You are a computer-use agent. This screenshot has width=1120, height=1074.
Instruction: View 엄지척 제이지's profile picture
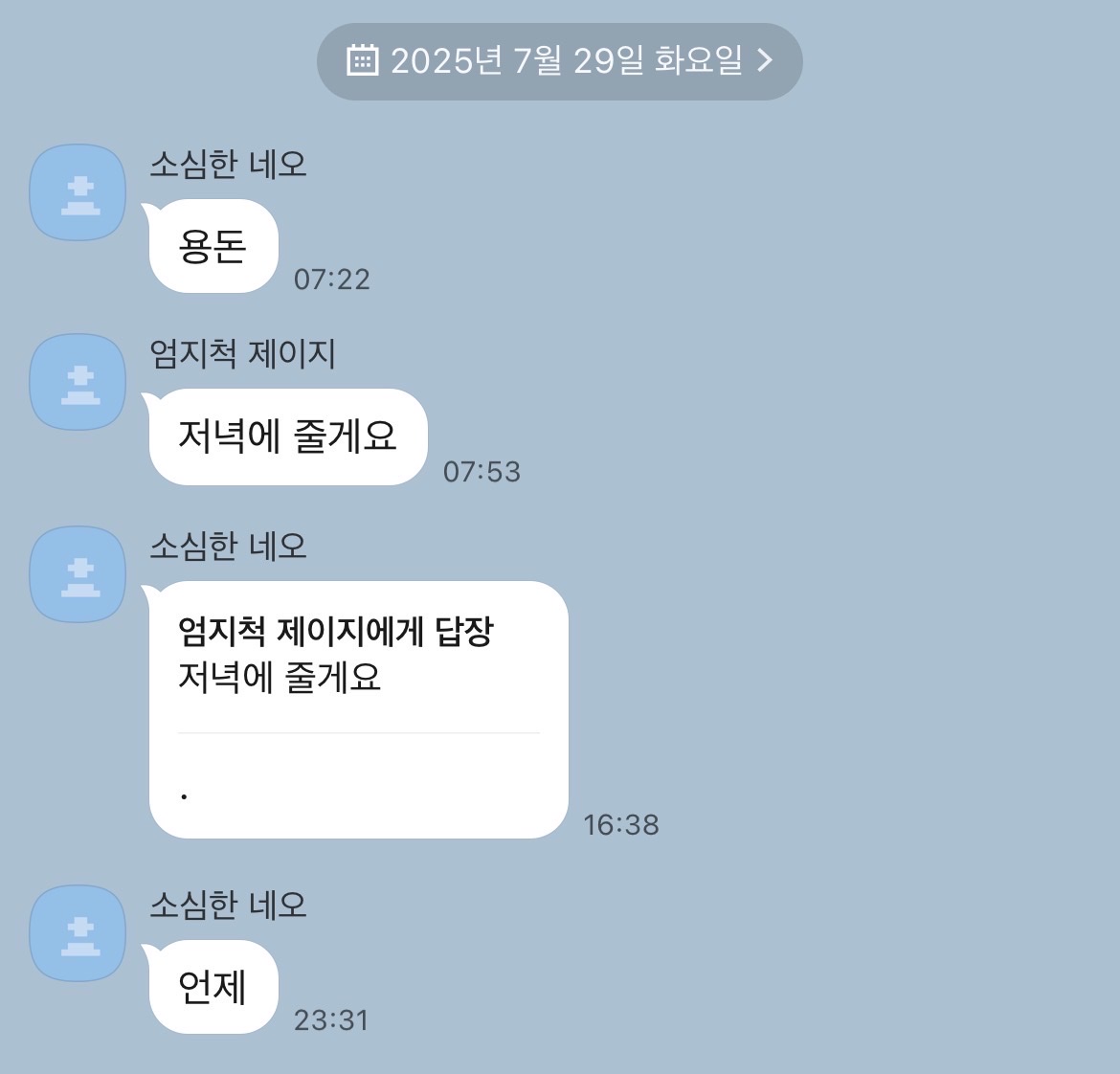[x=78, y=382]
